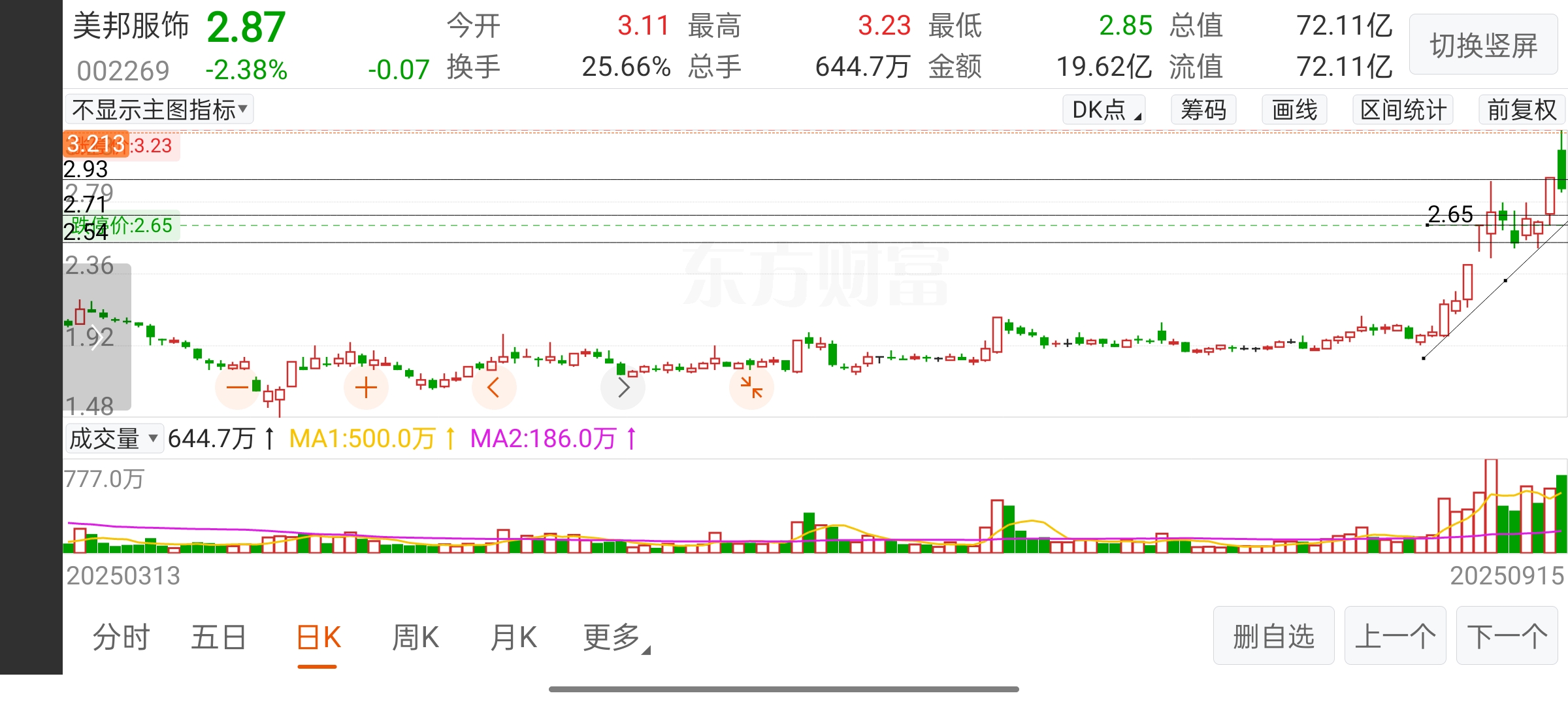
Task: Change the 前复权 adjustment setting
Action: click(x=1522, y=110)
